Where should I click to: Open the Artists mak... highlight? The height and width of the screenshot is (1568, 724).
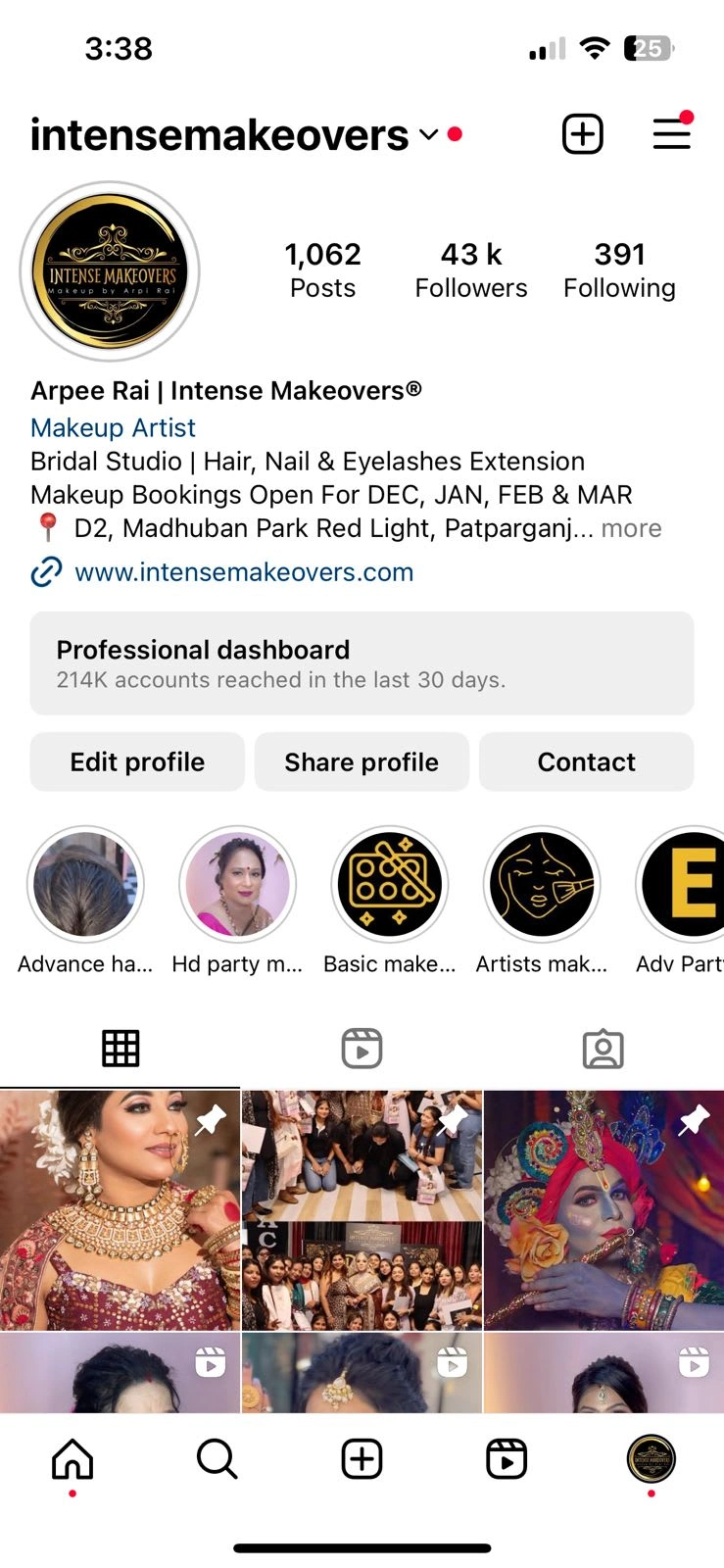pos(542,884)
